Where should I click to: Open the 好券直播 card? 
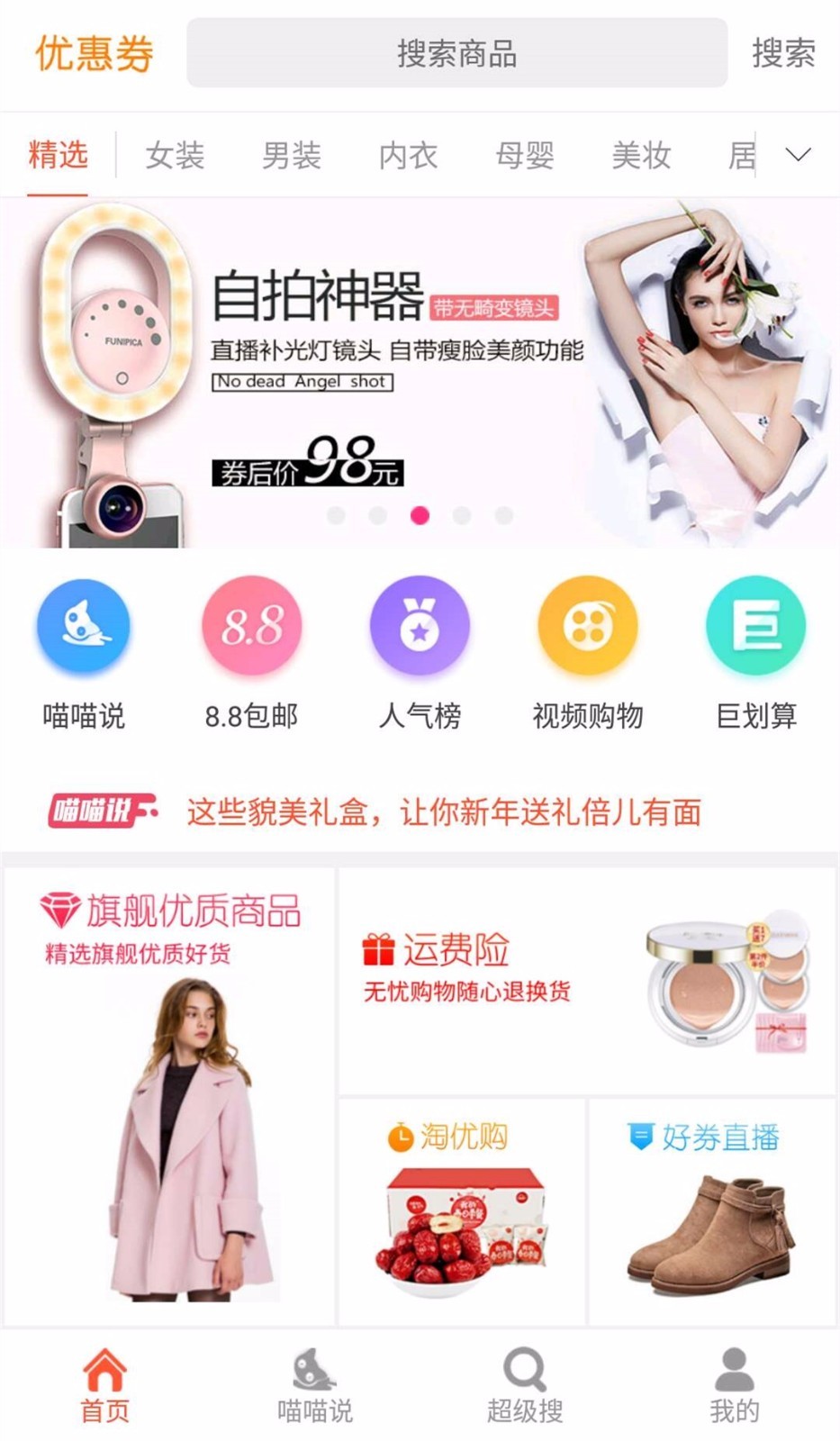[712, 1210]
